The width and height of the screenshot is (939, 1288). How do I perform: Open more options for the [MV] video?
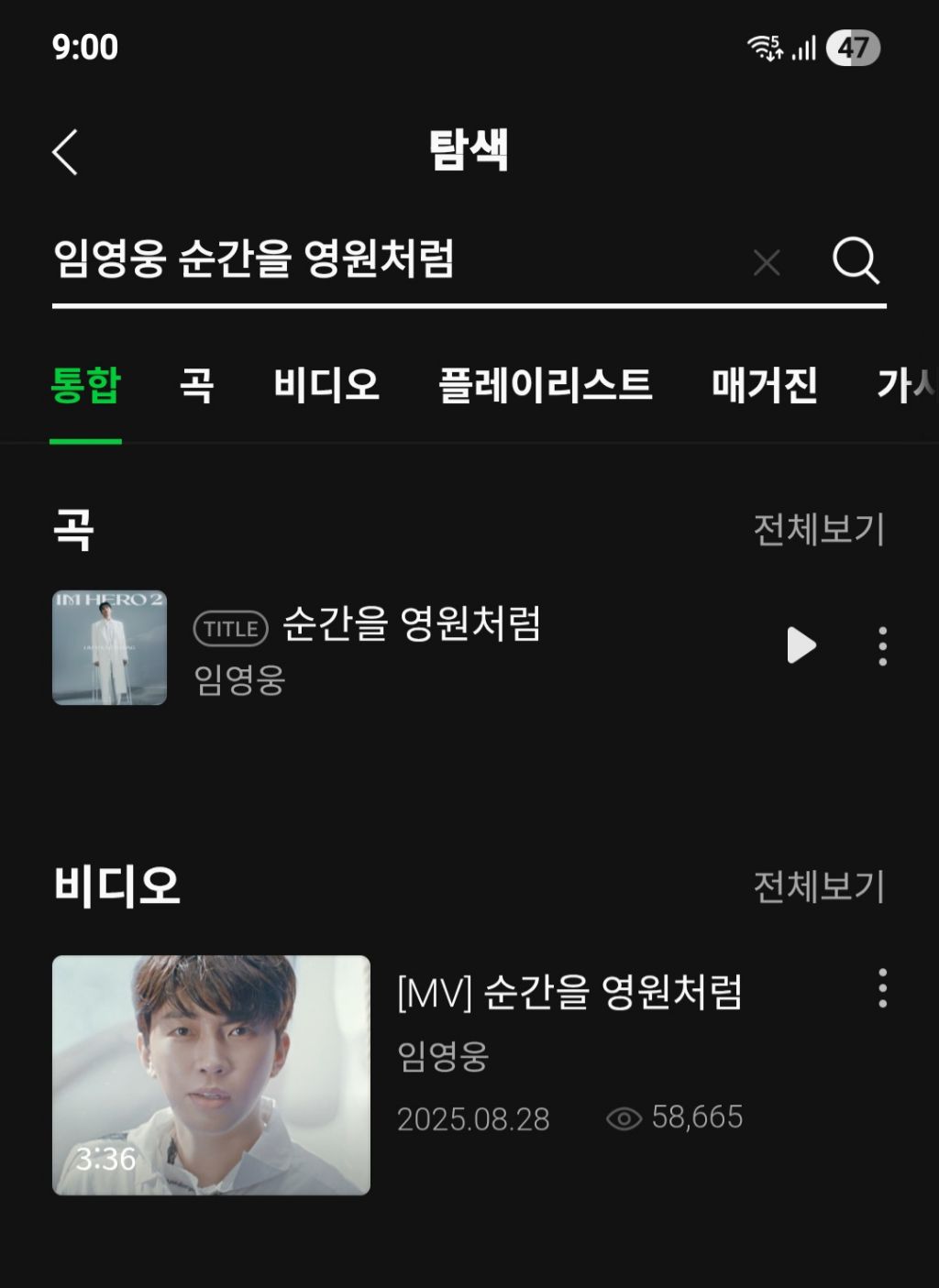(x=882, y=988)
